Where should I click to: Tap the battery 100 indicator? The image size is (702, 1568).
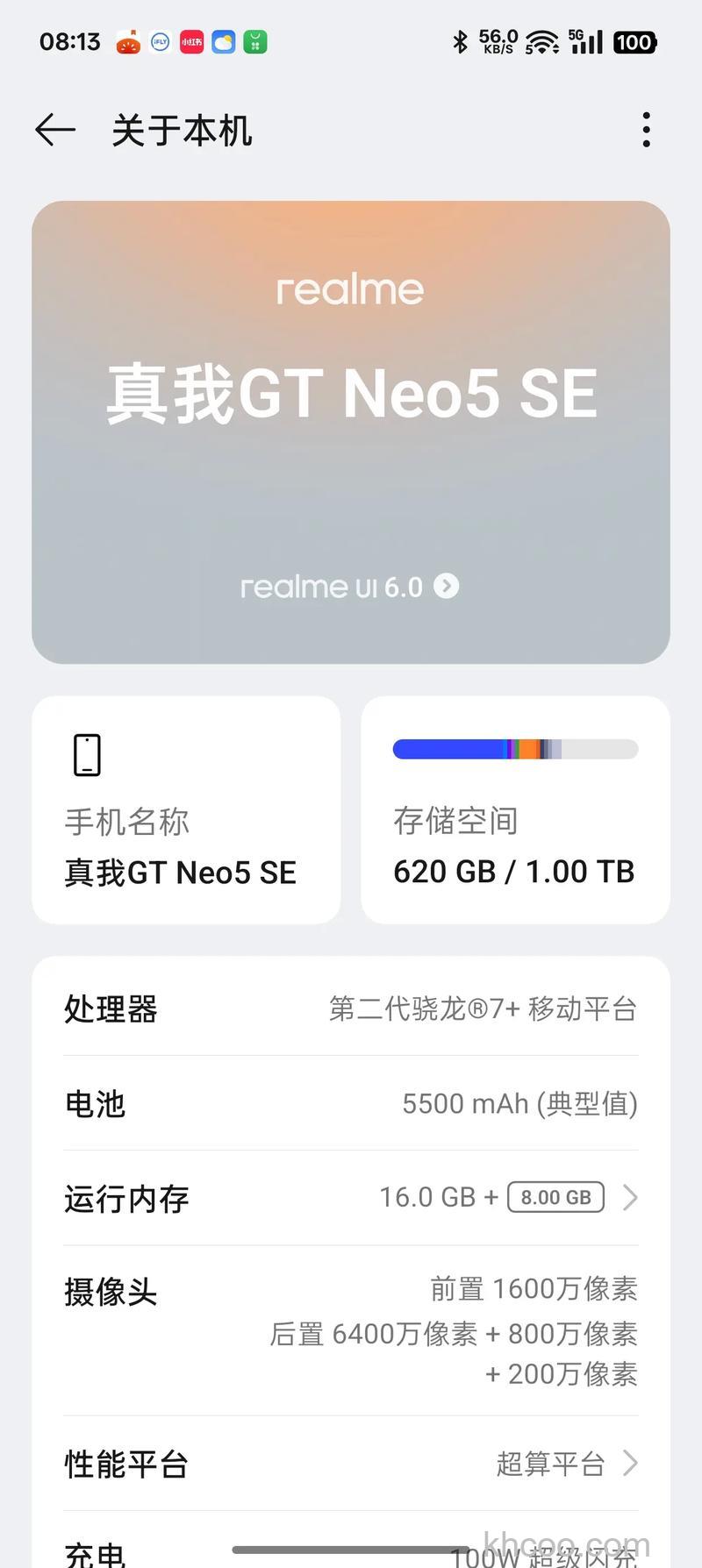634,42
